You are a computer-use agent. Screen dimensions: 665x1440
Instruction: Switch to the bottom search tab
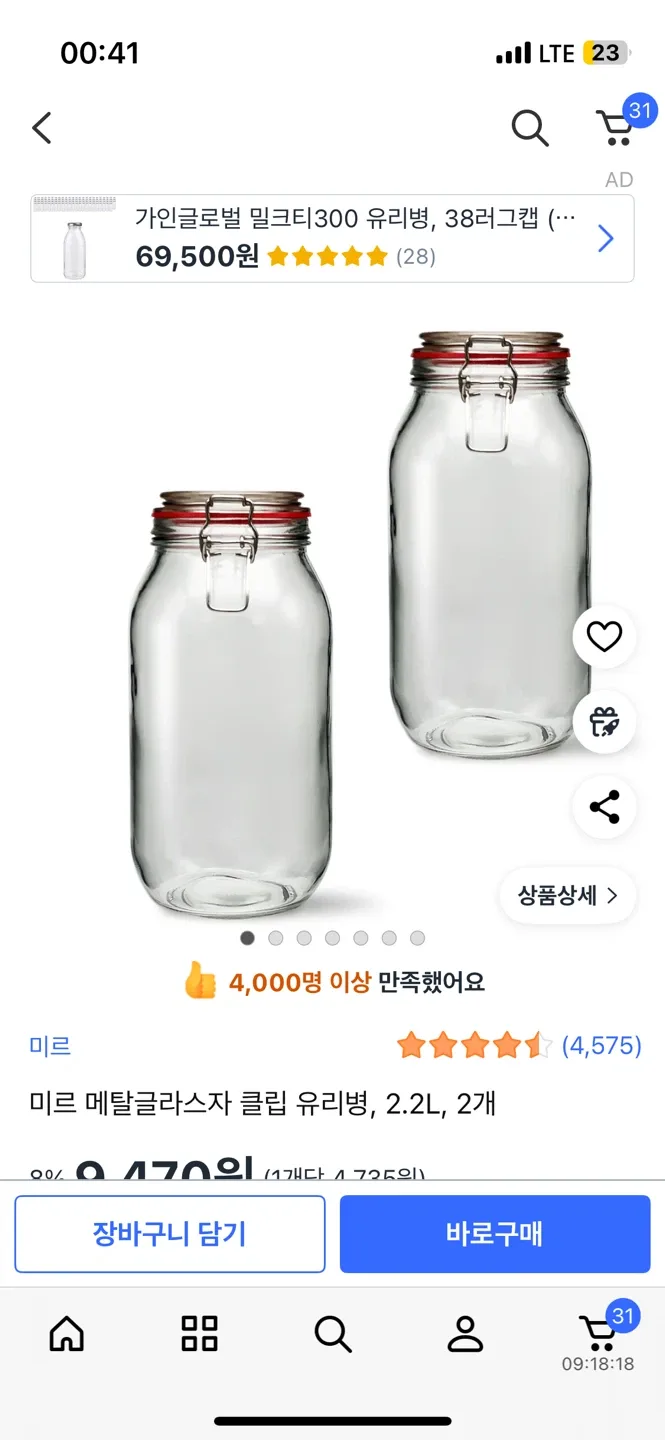click(332, 1334)
